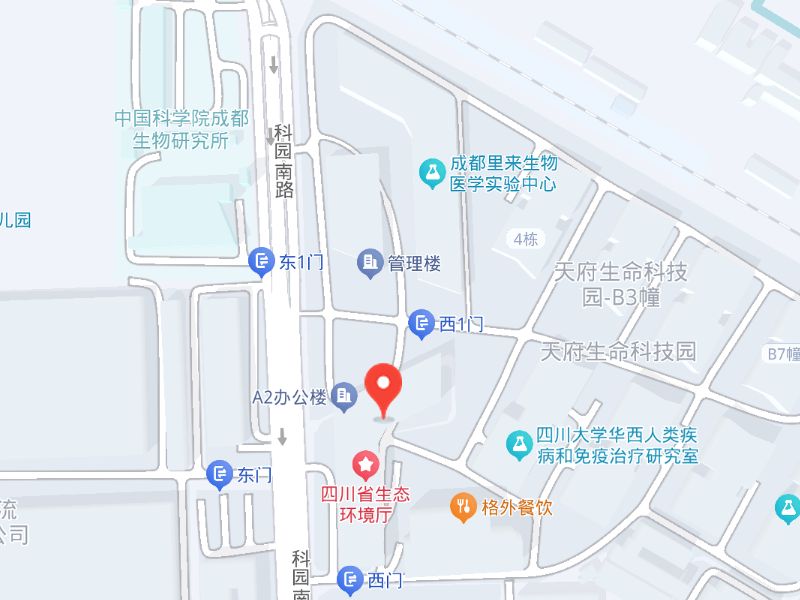Select the 西门 gate marker
The height and width of the screenshot is (600, 800).
[350, 579]
